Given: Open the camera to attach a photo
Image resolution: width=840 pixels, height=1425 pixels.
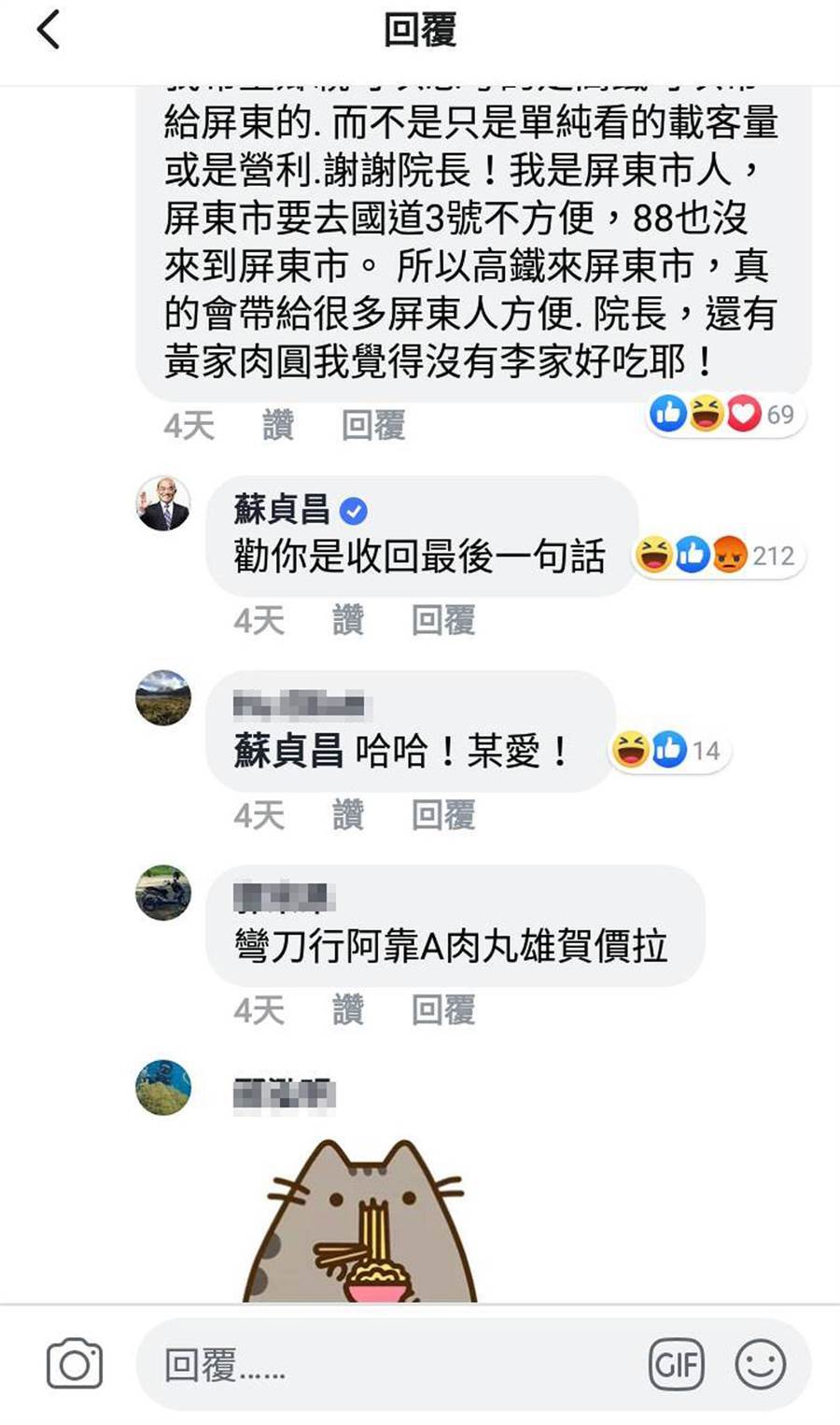Looking at the screenshot, I should point(75,1365).
